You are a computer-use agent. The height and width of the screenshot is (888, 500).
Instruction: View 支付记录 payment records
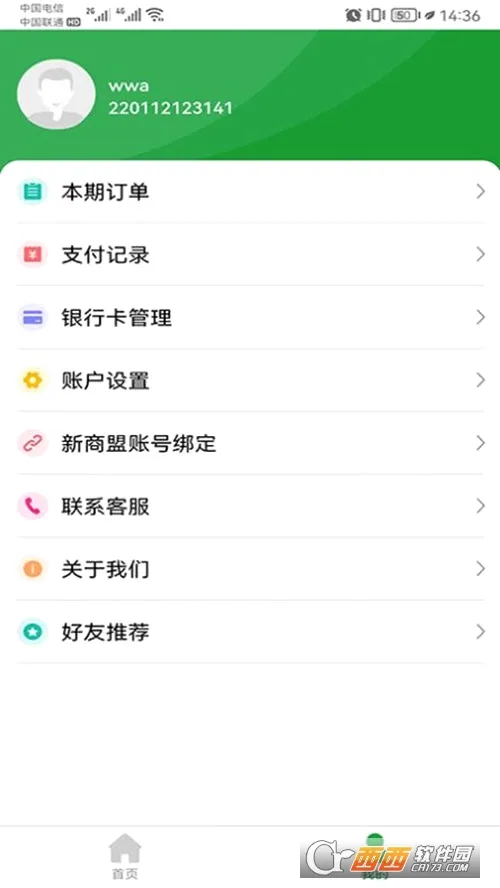point(250,255)
